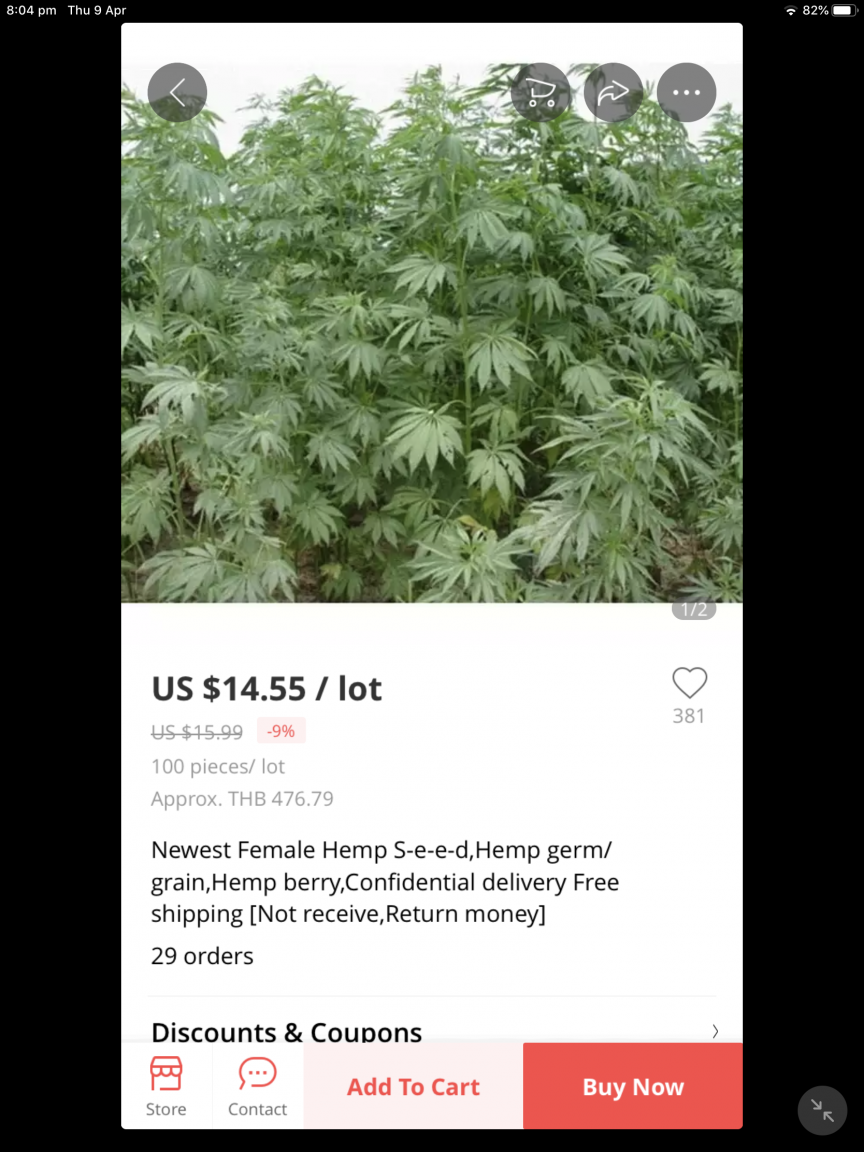The height and width of the screenshot is (1152, 864).
Task: Open the three-dot overflow menu
Action: [687, 92]
